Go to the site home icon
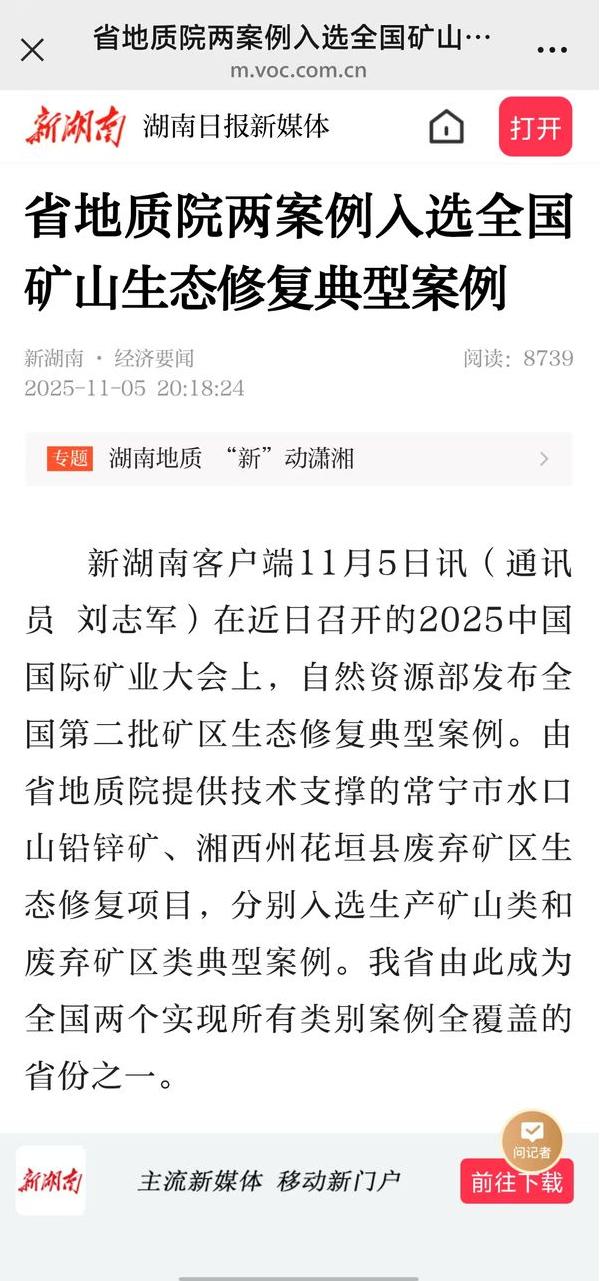The image size is (600, 1281). click(x=446, y=127)
